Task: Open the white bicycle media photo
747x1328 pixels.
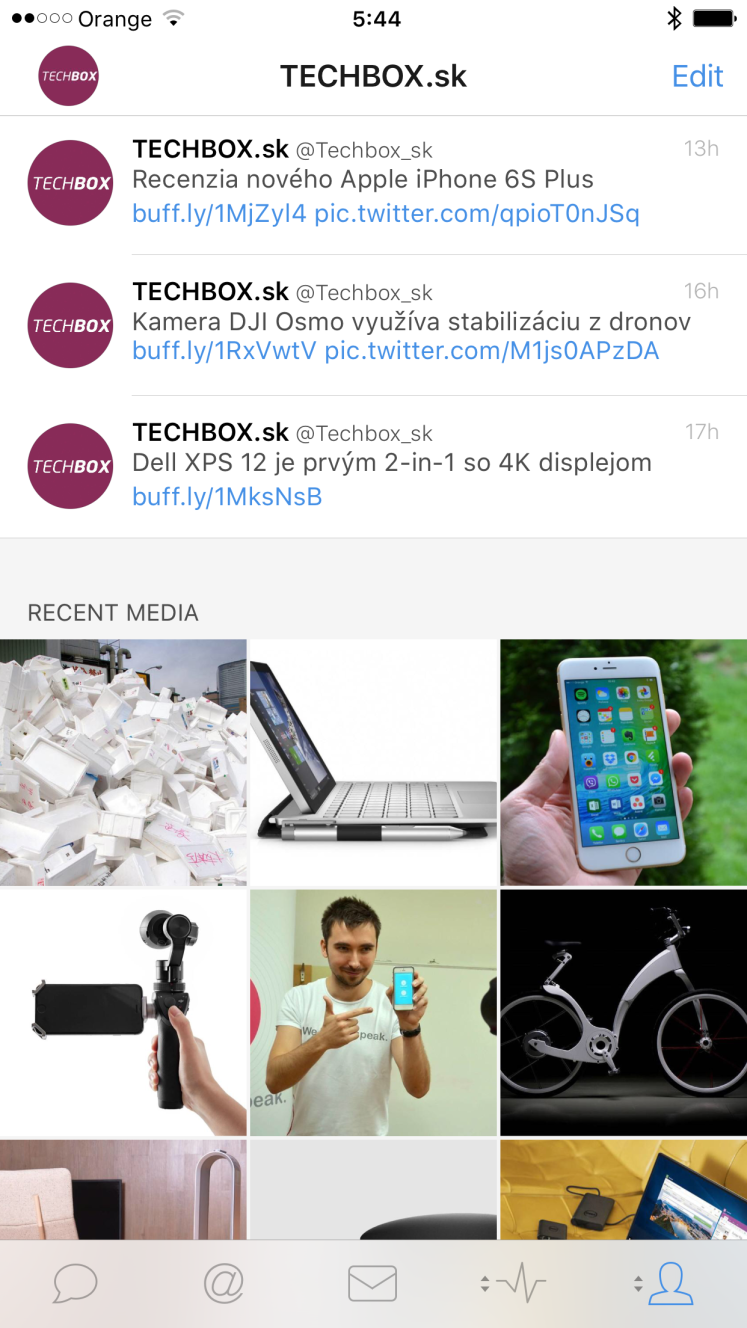Action: [x=624, y=1013]
